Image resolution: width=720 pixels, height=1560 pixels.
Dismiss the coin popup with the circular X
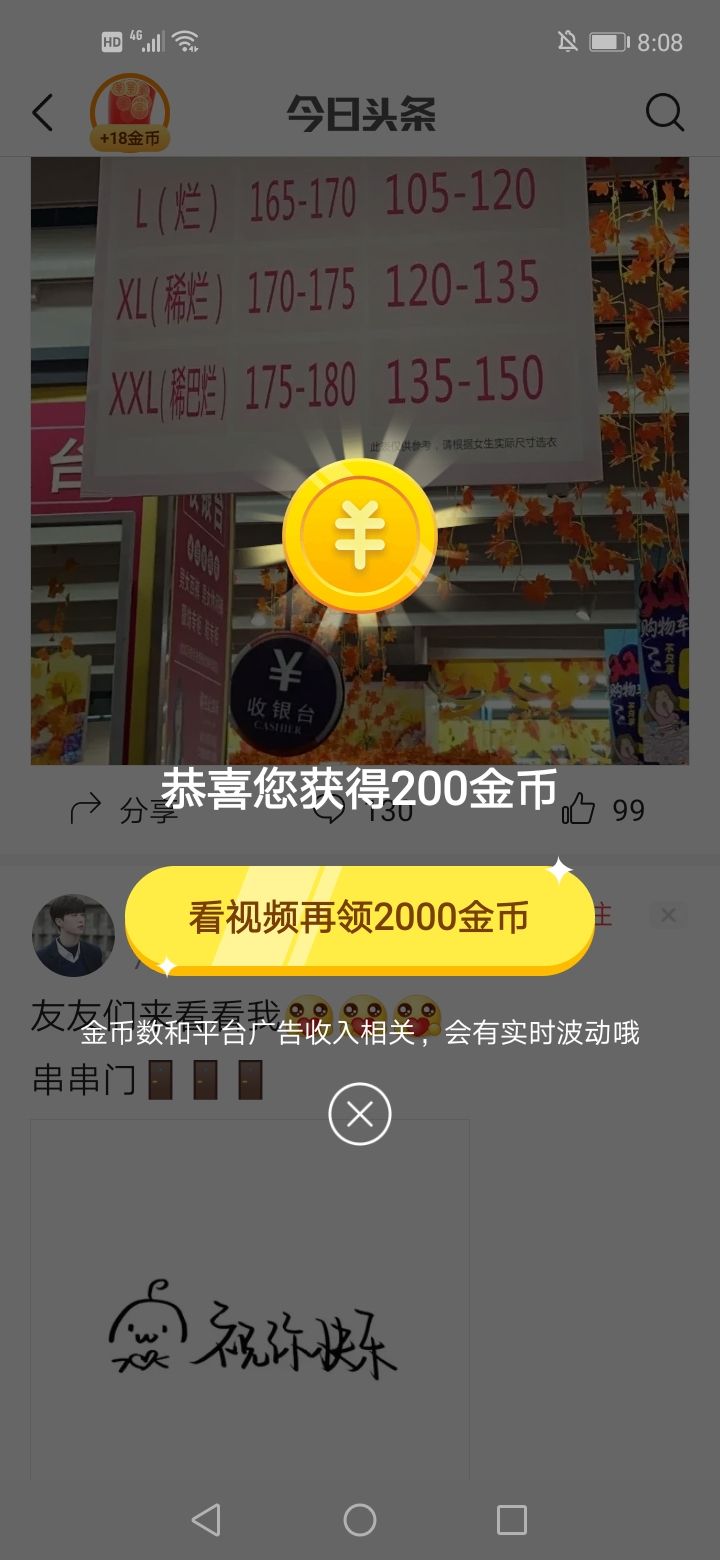click(360, 1114)
